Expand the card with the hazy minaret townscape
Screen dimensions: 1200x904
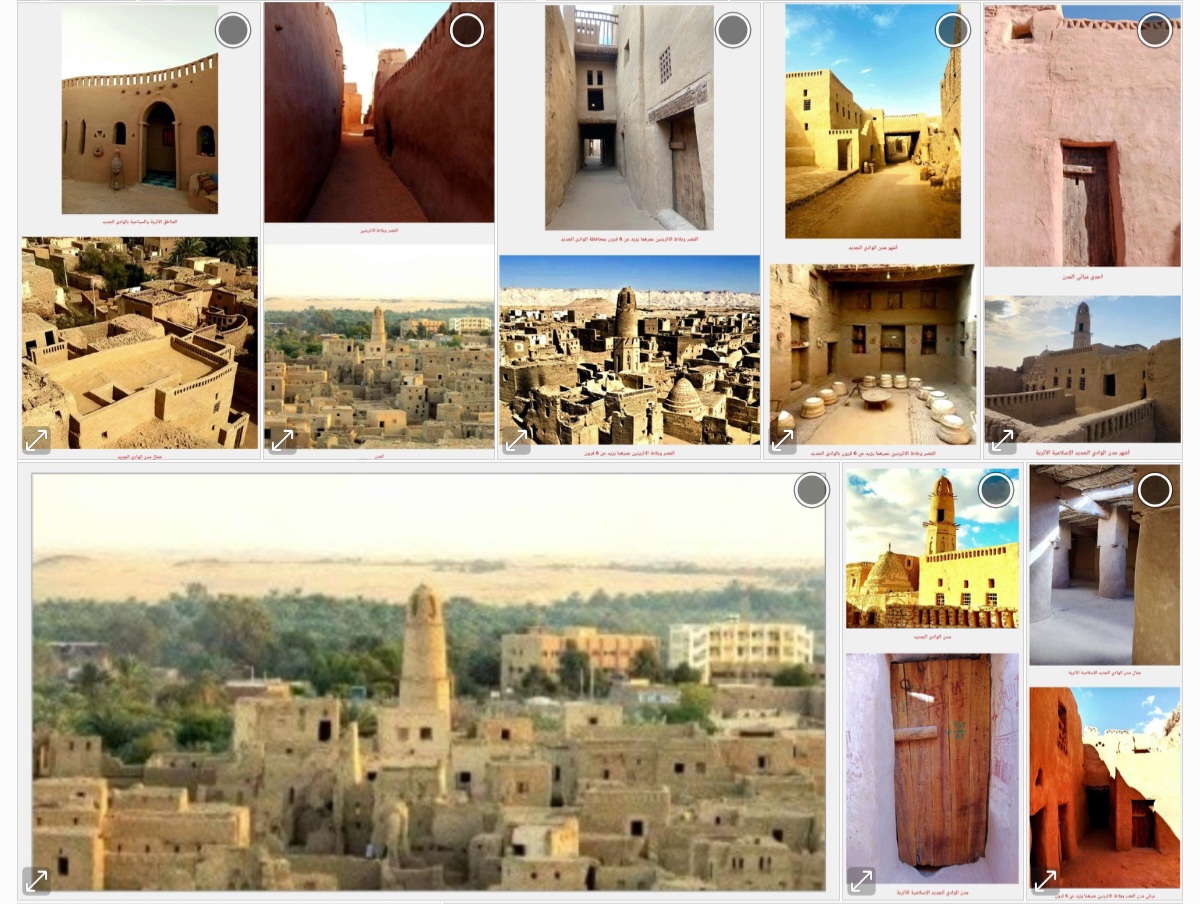[283, 440]
